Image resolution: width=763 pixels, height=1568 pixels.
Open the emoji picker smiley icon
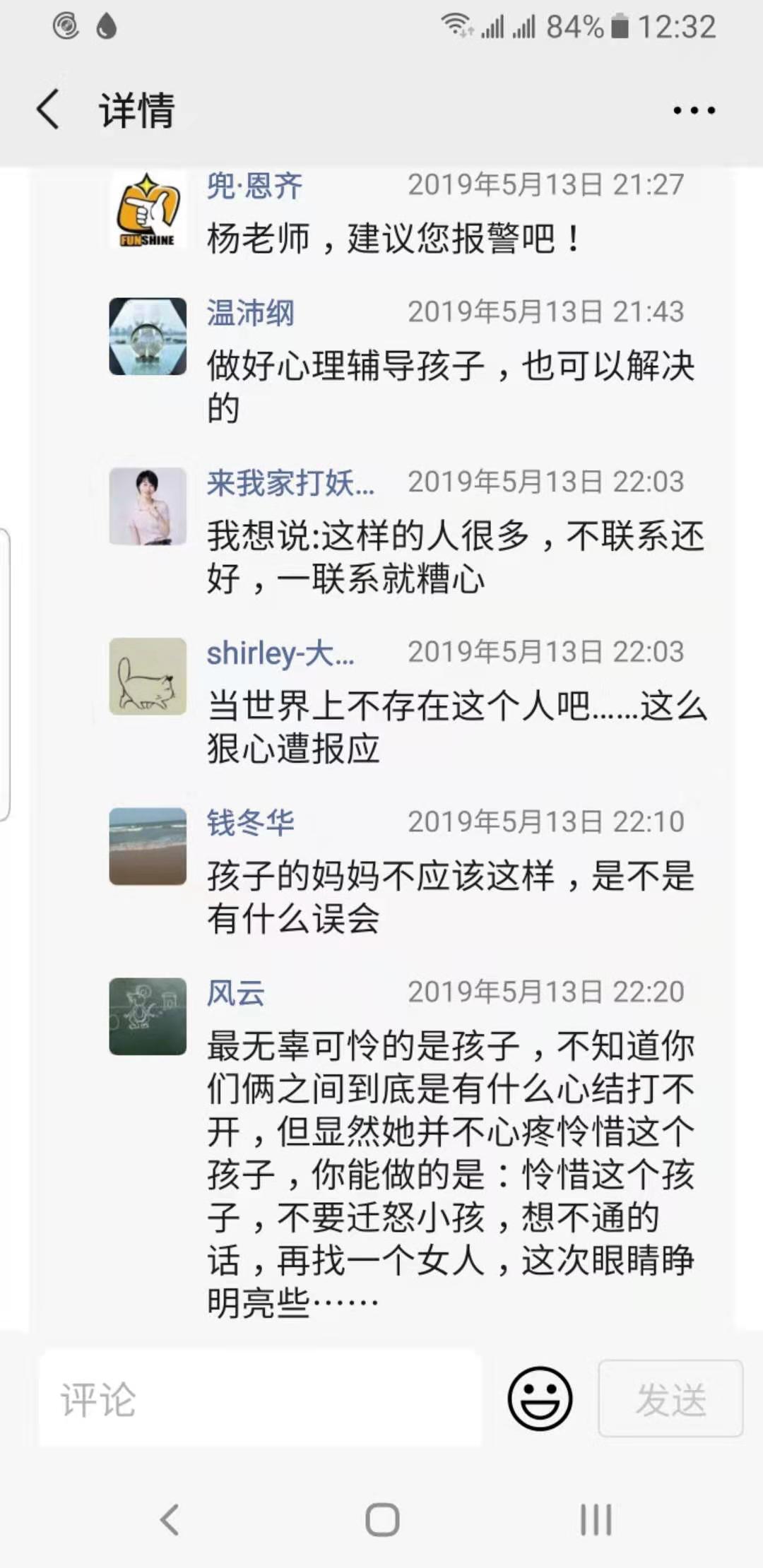[540, 1398]
